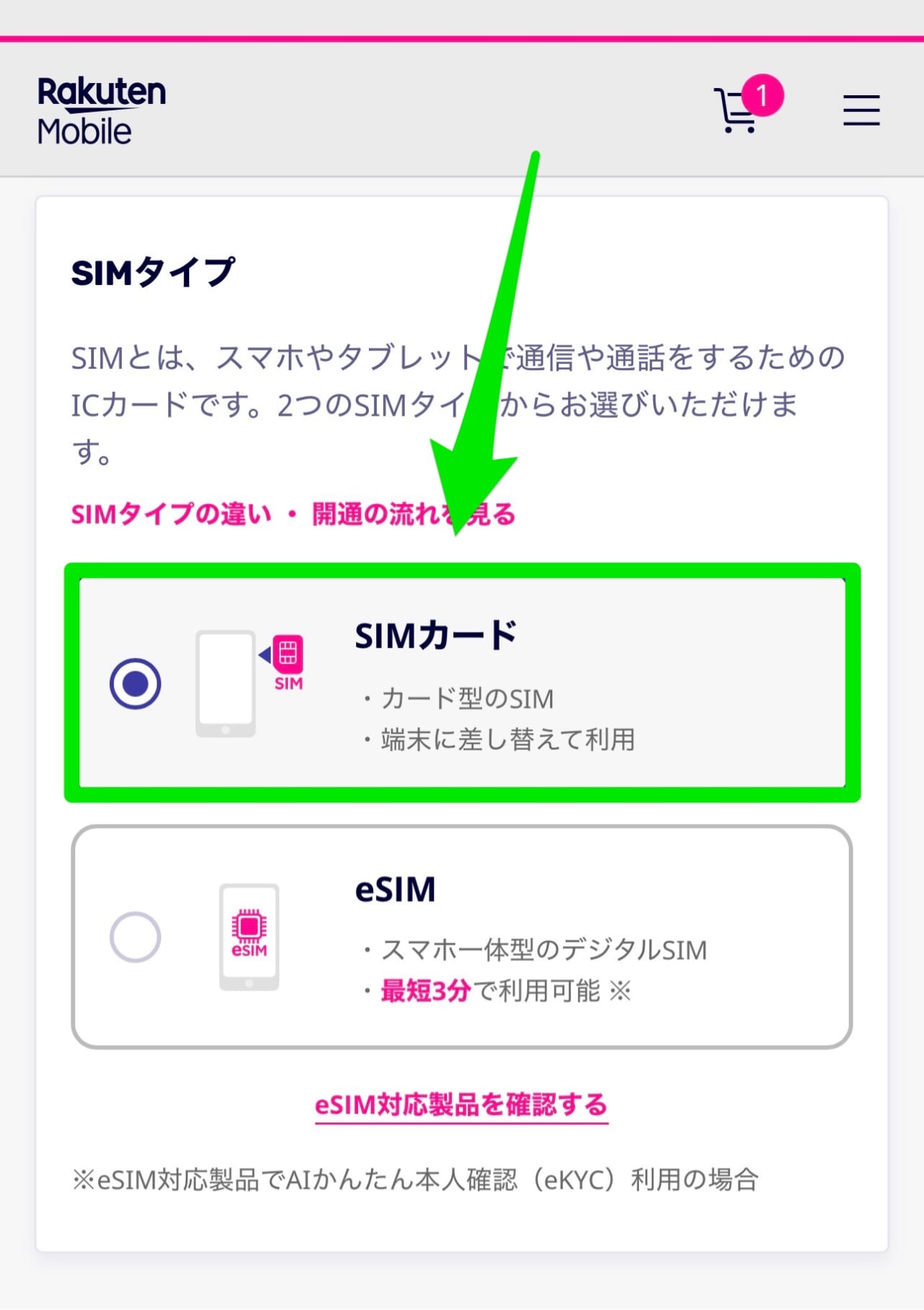
Task: Go to the Rakuten Mobile home logo
Action: 101,110
